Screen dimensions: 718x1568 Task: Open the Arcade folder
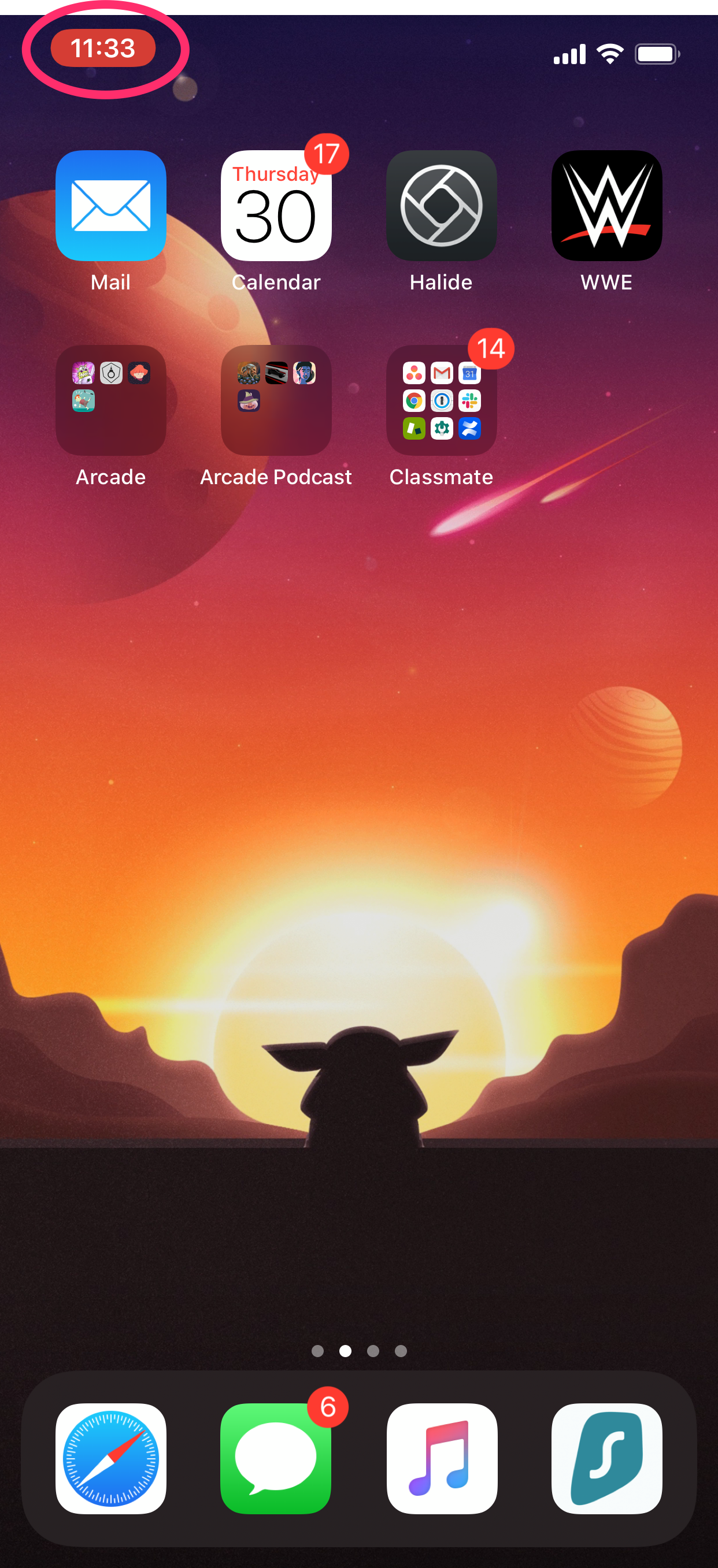[x=110, y=400]
